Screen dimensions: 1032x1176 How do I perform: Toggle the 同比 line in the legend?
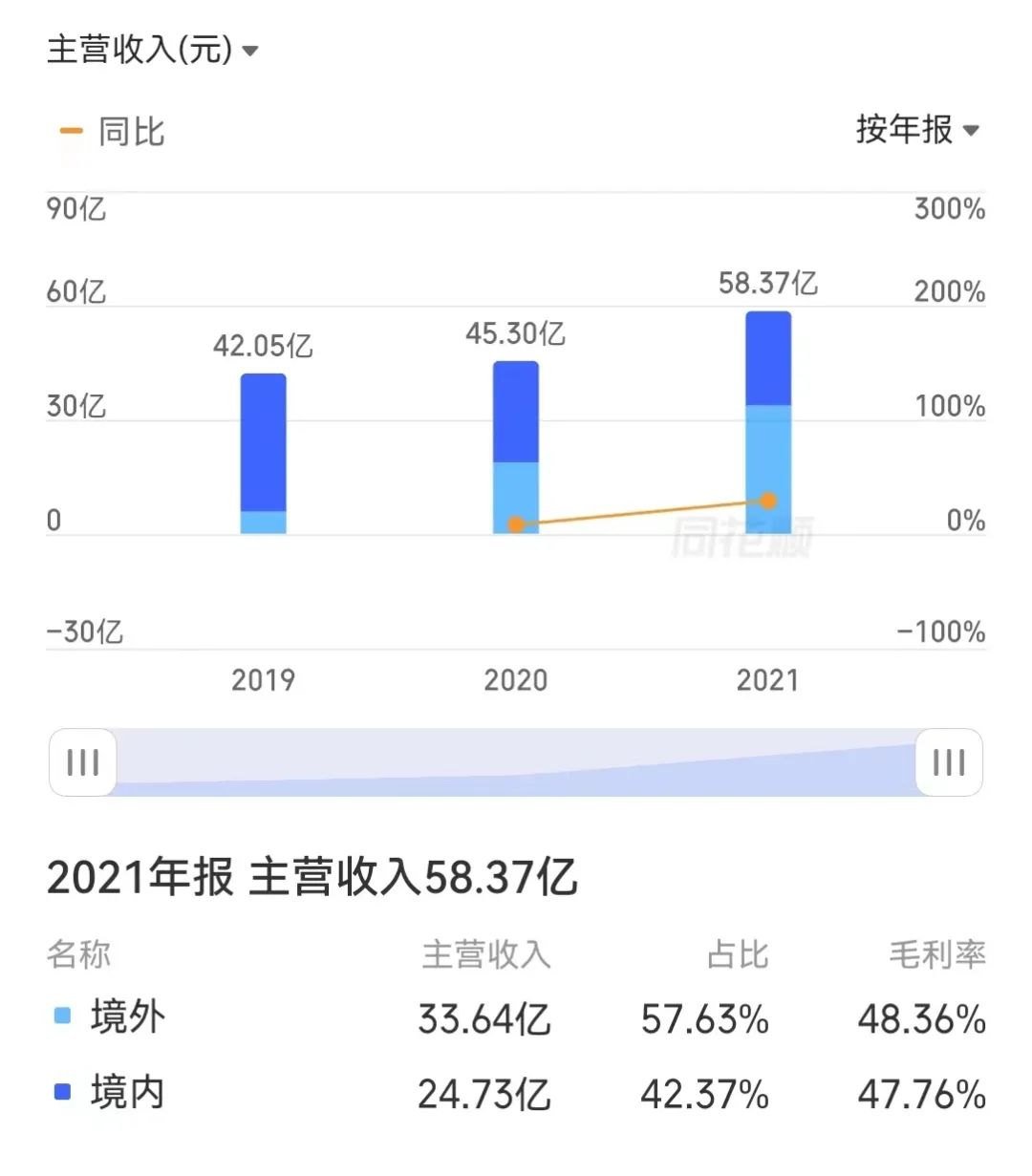(113, 132)
